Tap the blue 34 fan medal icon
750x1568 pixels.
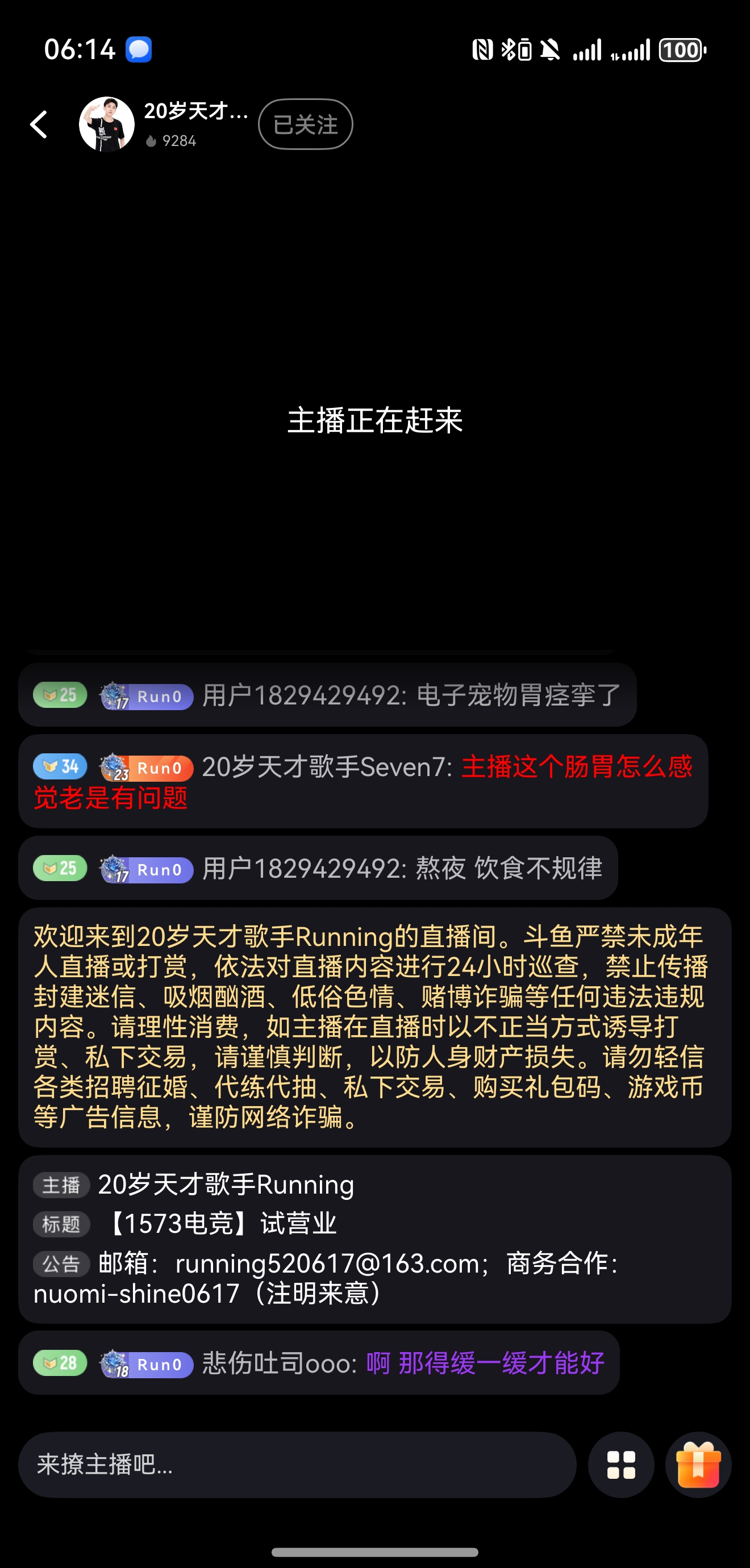(x=59, y=767)
